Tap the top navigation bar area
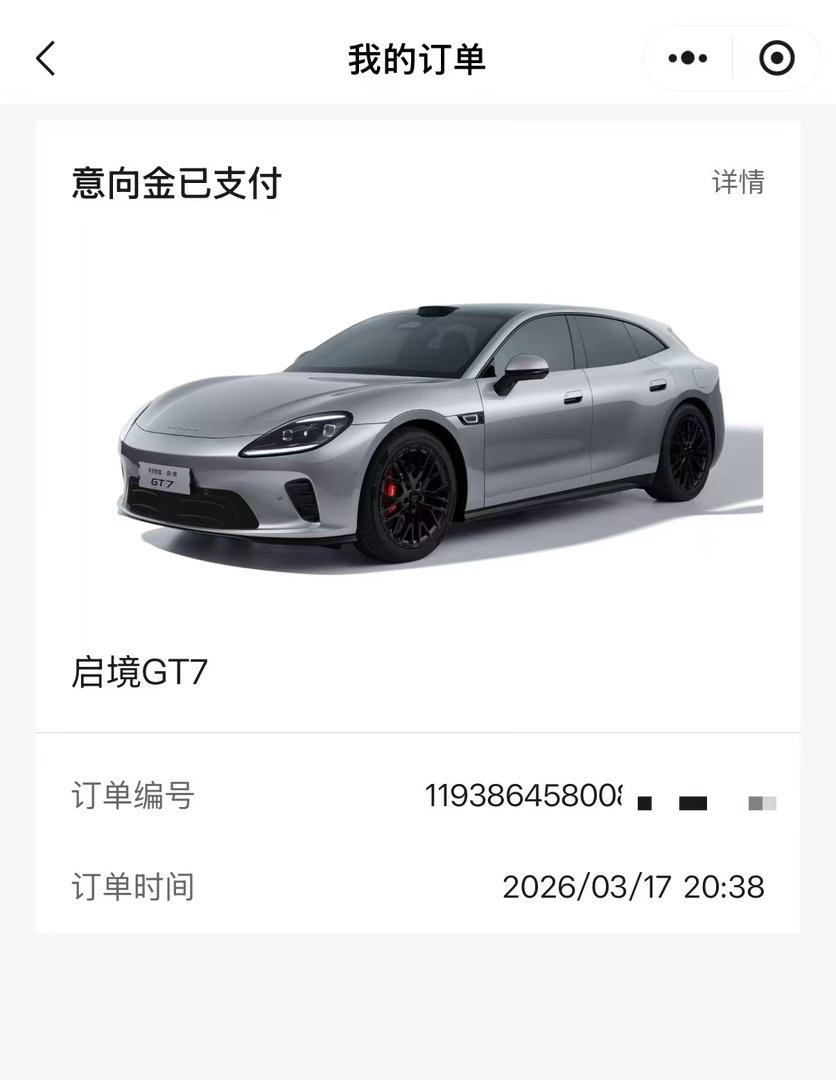The height and width of the screenshot is (1080, 836). (418, 57)
